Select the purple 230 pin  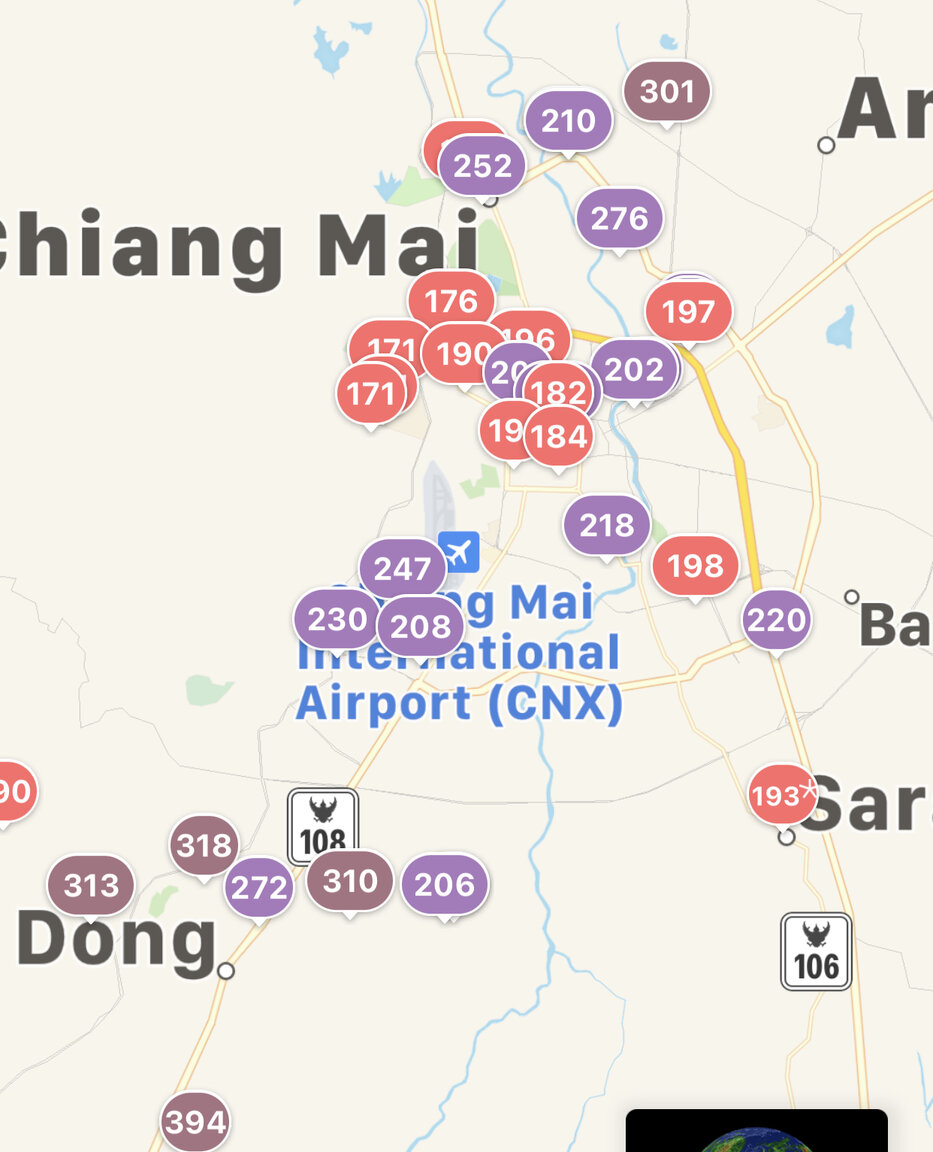(x=336, y=620)
